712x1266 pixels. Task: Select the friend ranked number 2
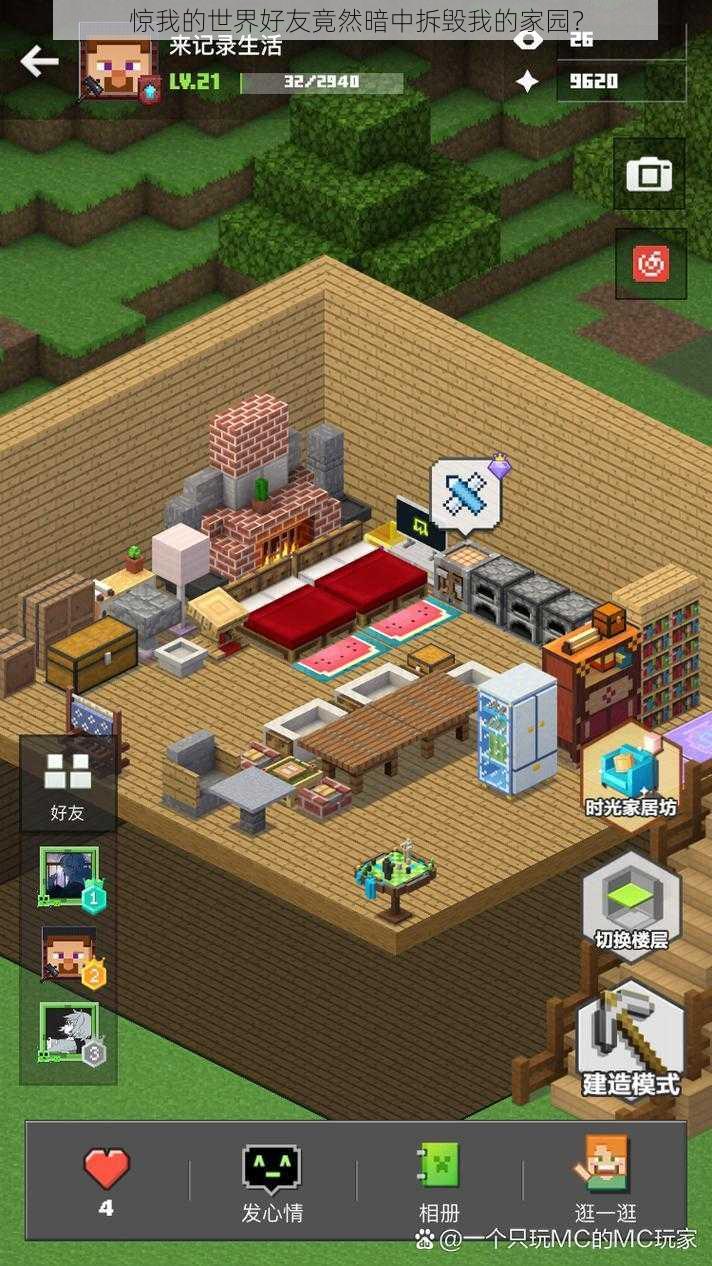70,956
